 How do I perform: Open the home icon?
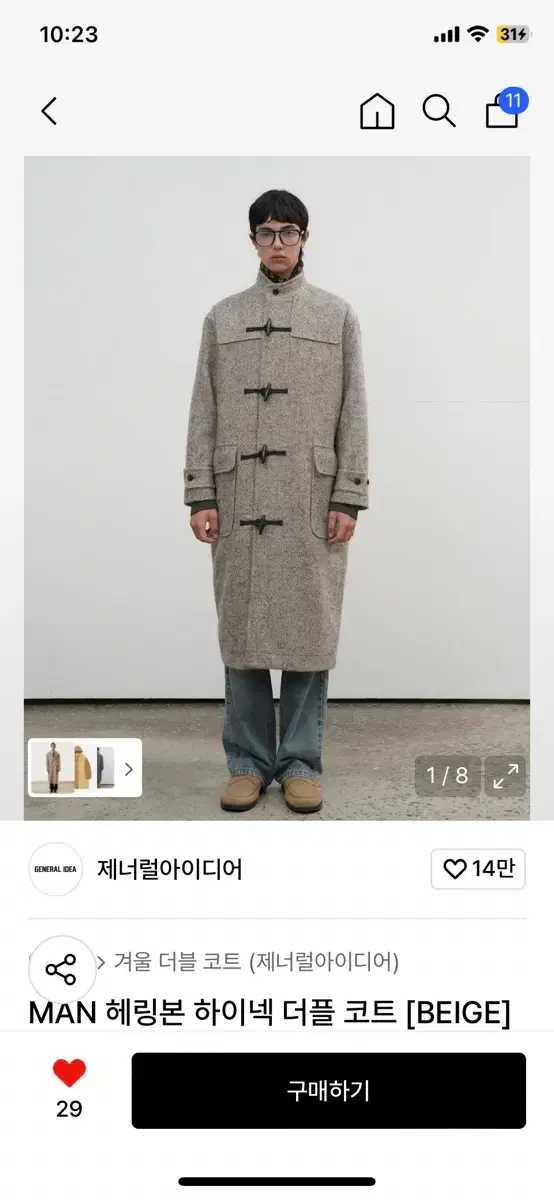377,111
